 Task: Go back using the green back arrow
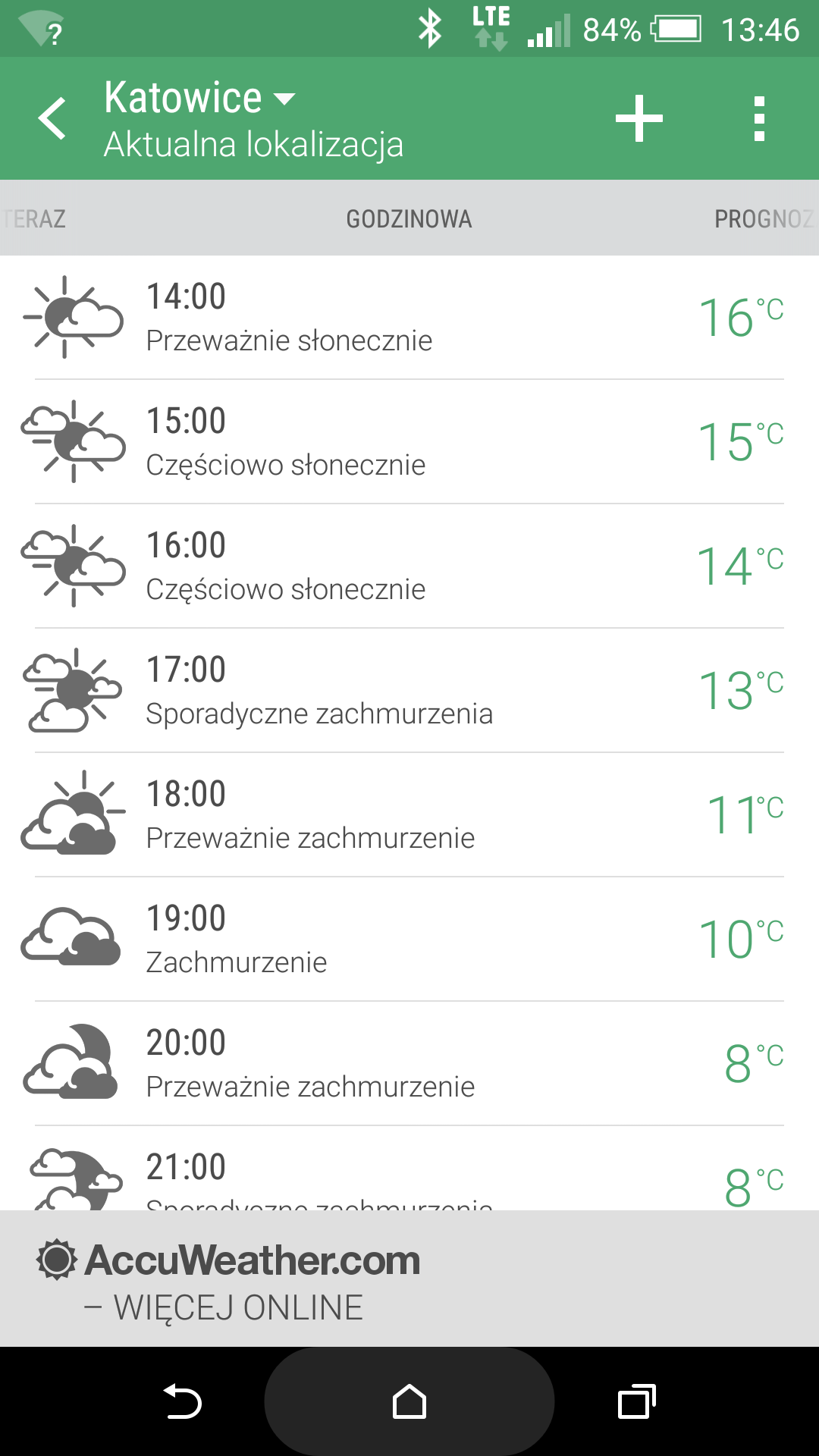click(52, 118)
